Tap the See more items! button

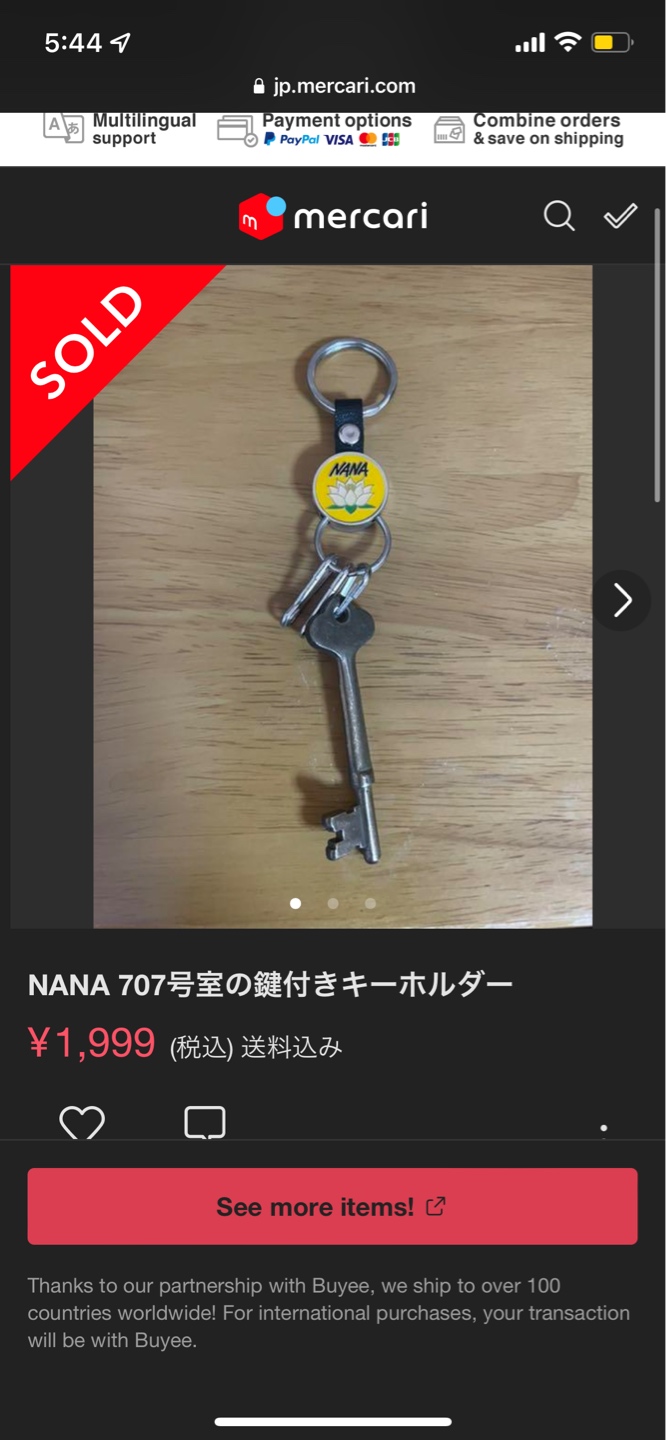pos(332,1207)
